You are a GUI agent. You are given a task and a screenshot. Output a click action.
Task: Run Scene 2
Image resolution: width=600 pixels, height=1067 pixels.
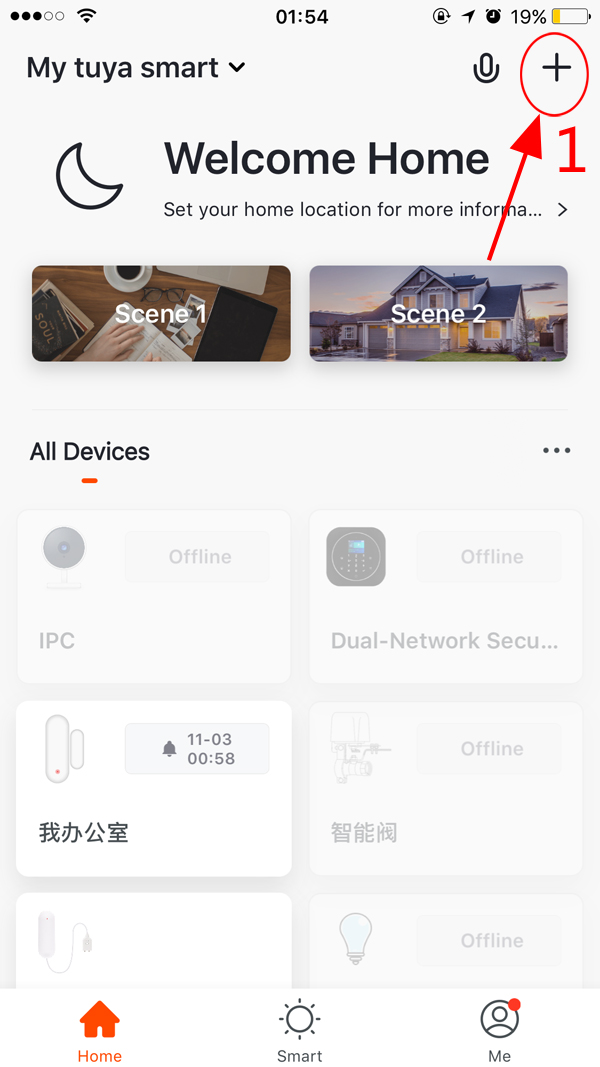click(x=438, y=313)
